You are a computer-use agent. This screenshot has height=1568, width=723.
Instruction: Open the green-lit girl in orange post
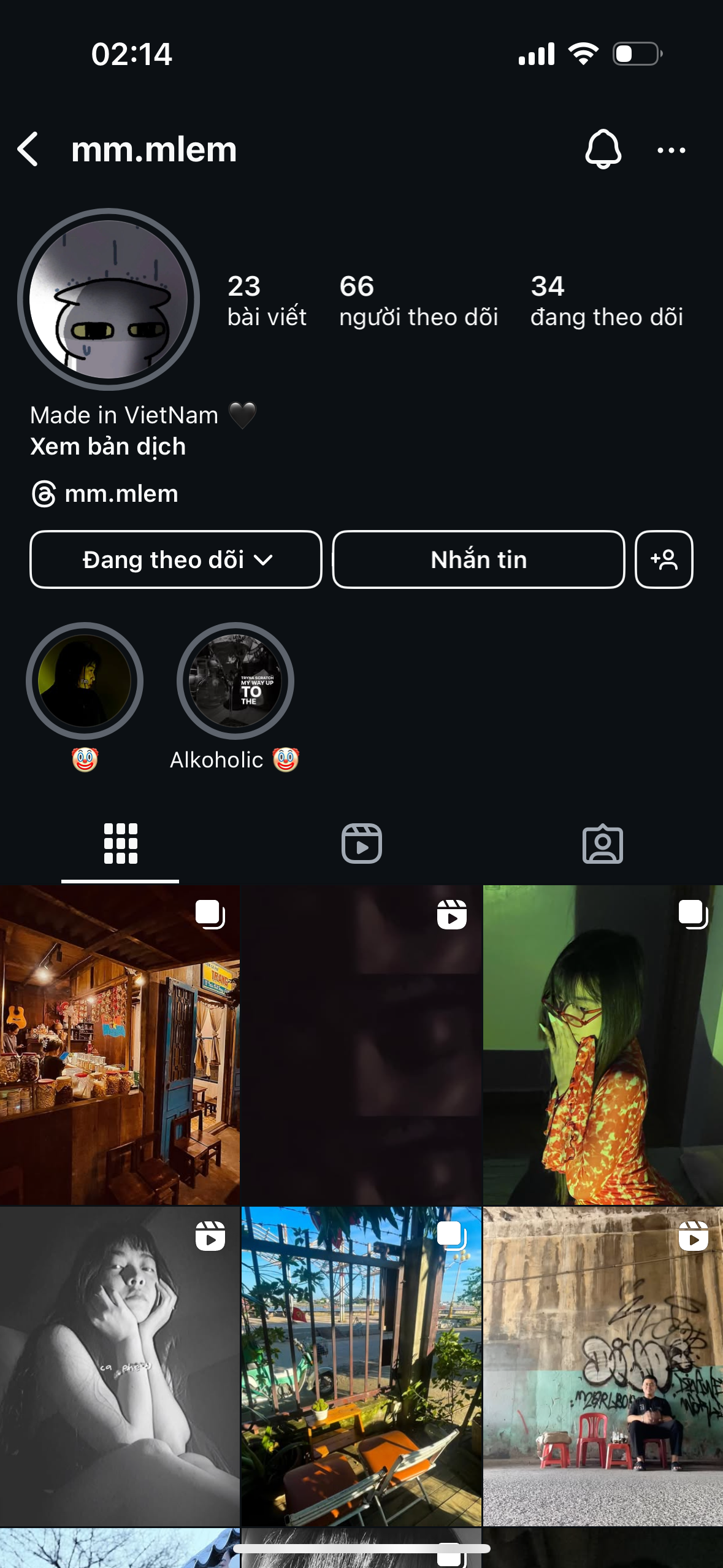tap(603, 1045)
